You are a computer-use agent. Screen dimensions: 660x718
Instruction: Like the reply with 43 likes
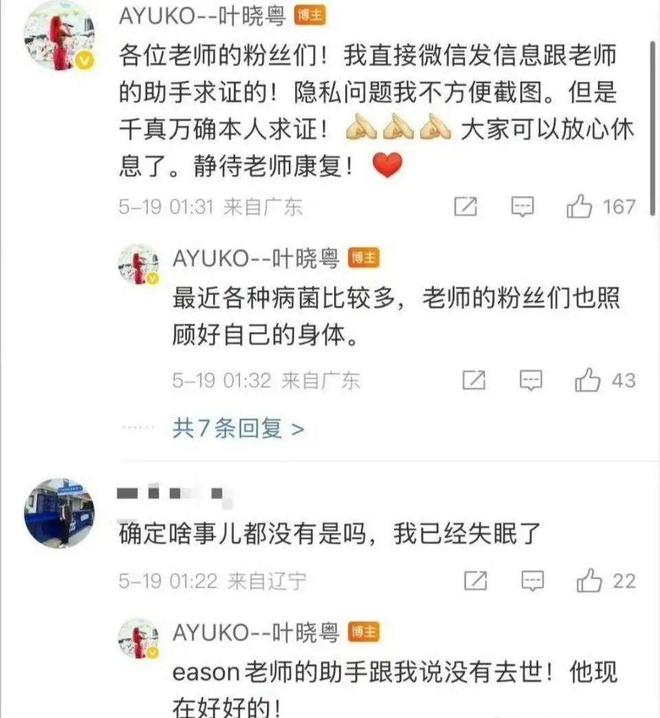pyautogui.click(x=588, y=380)
